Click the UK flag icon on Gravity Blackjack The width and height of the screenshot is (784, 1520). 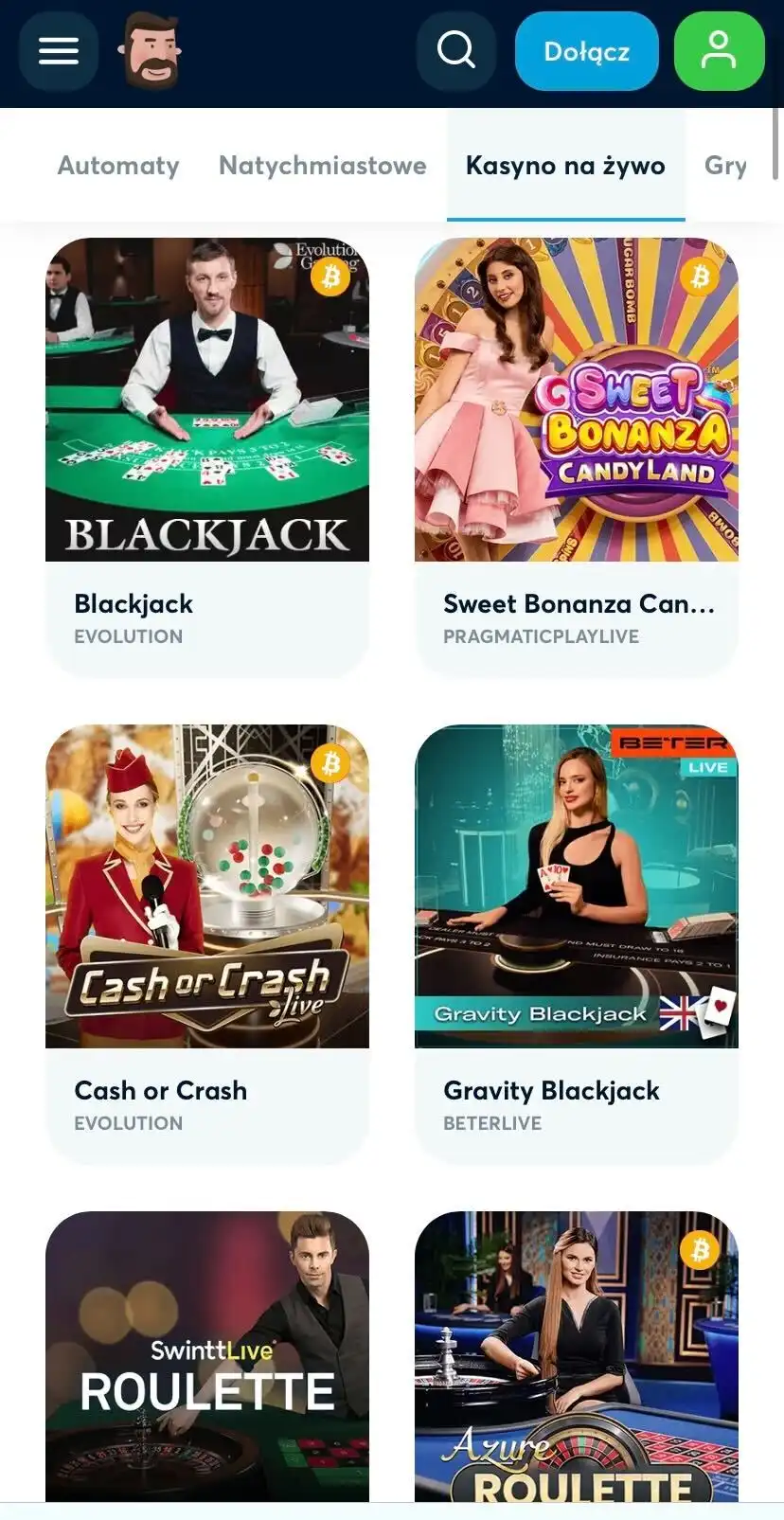click(x=678, y=1012)
